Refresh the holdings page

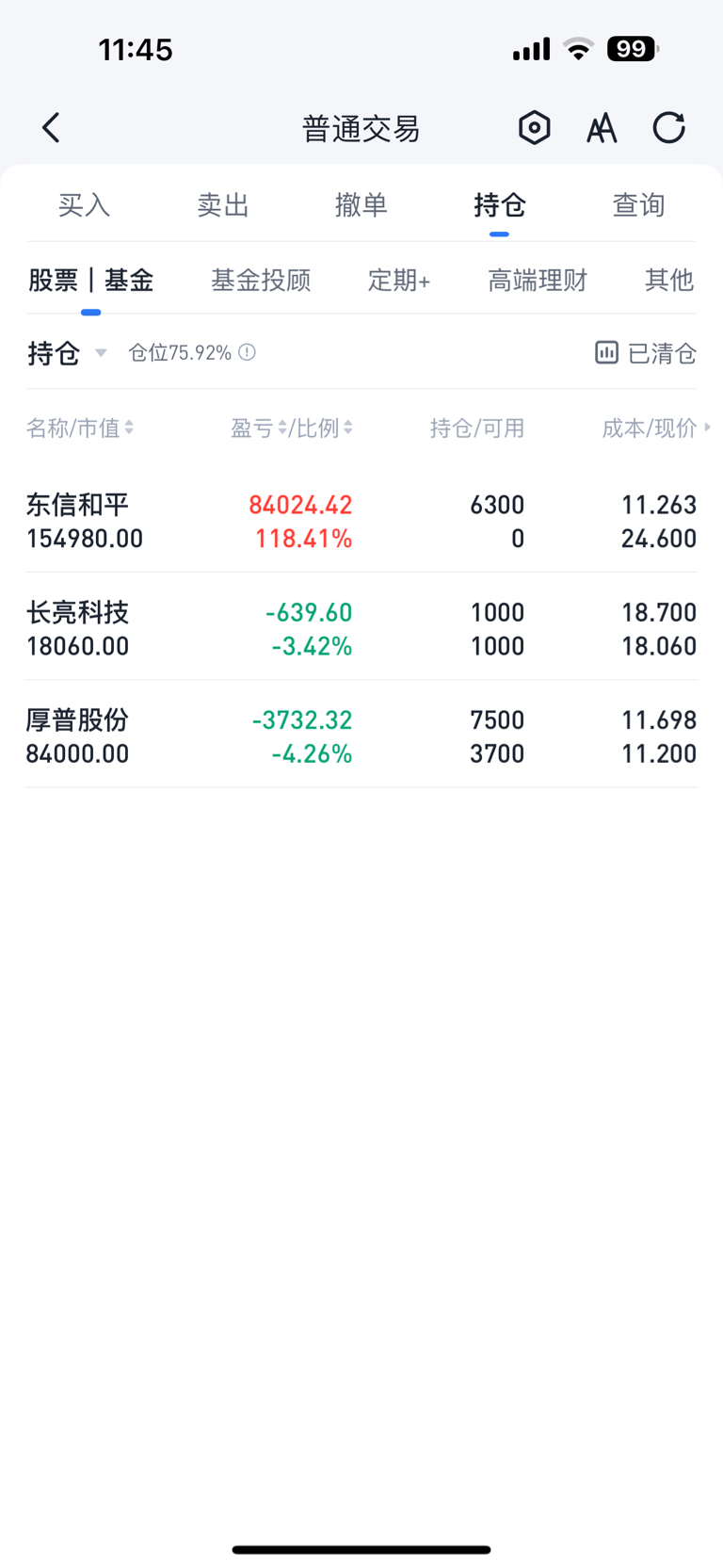pyautogui.click(x=669, y=127)
